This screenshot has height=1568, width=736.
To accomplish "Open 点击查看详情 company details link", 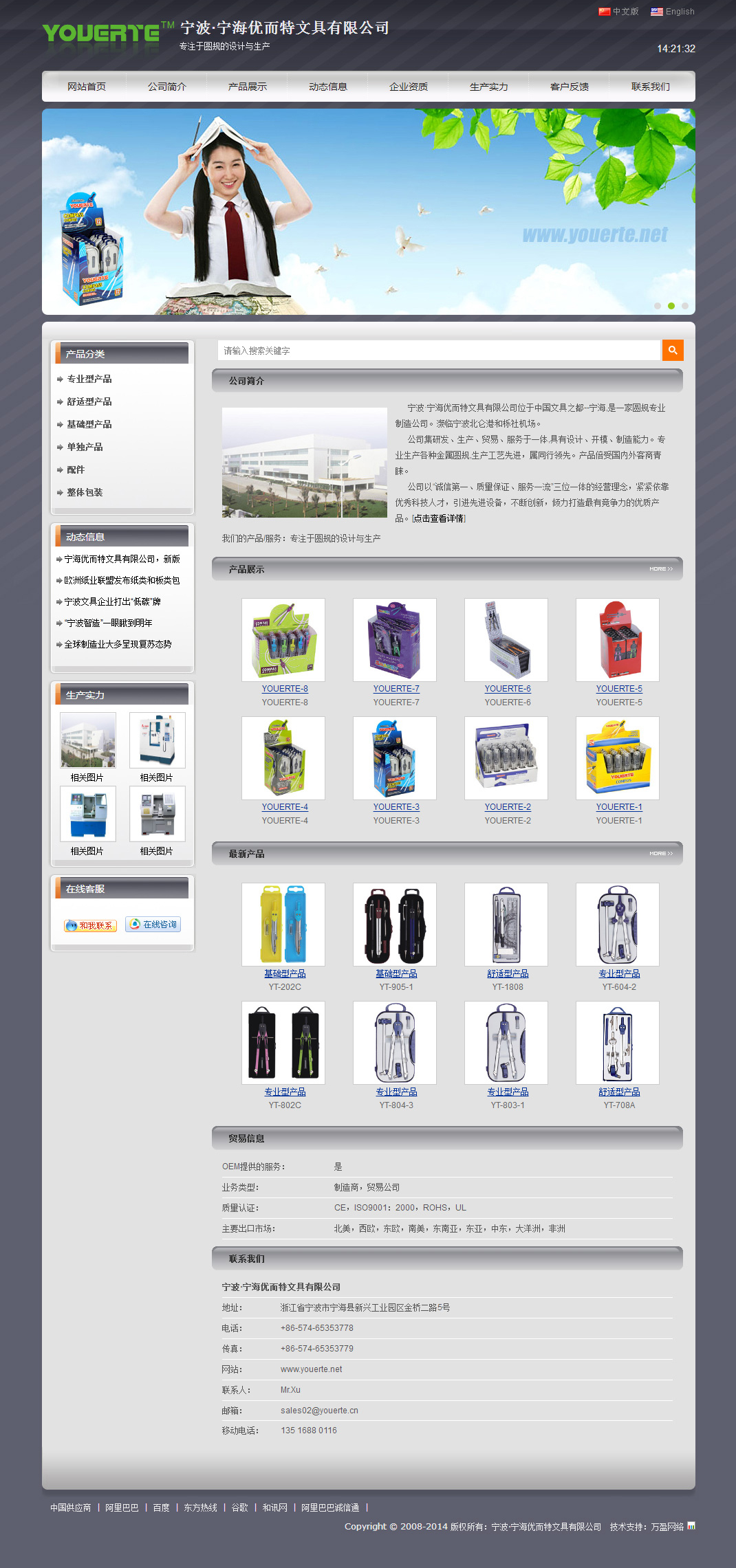I will [439, 518].
